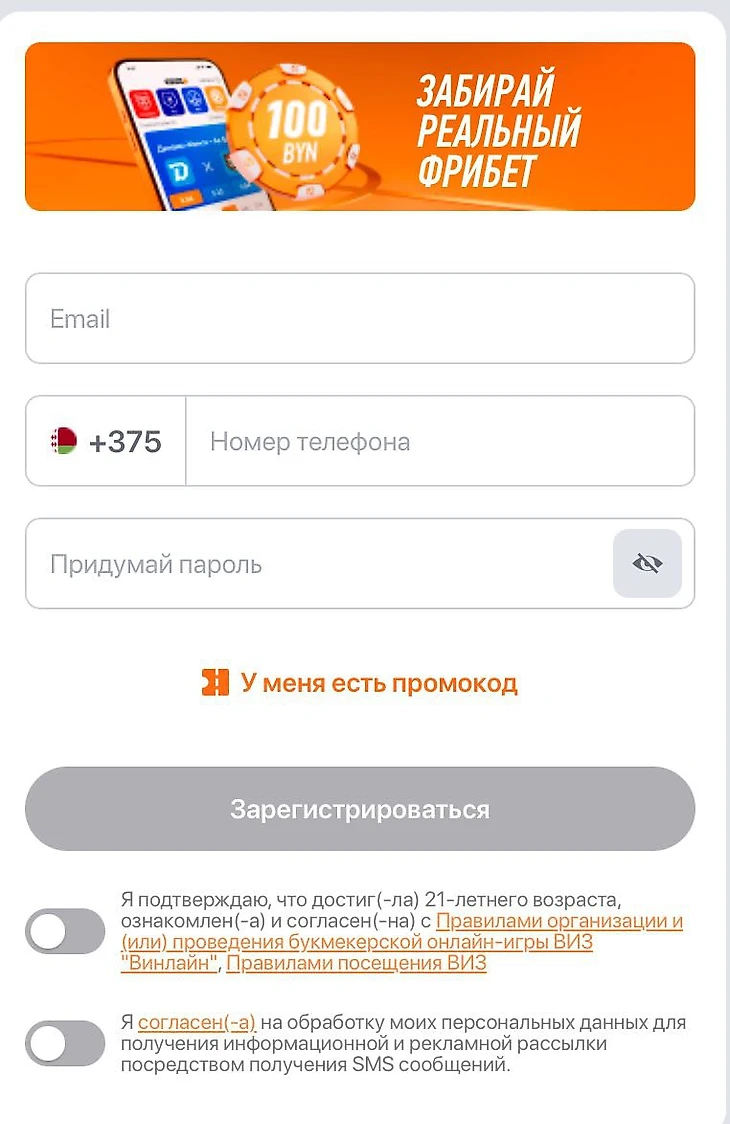The image size is (730, 1124).
Task: Focus the Email input field
Action: (x=360, y=319)
